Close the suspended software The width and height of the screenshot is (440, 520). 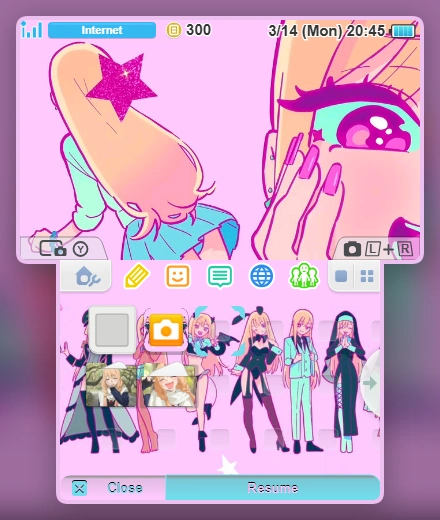(x=113, y=488)
